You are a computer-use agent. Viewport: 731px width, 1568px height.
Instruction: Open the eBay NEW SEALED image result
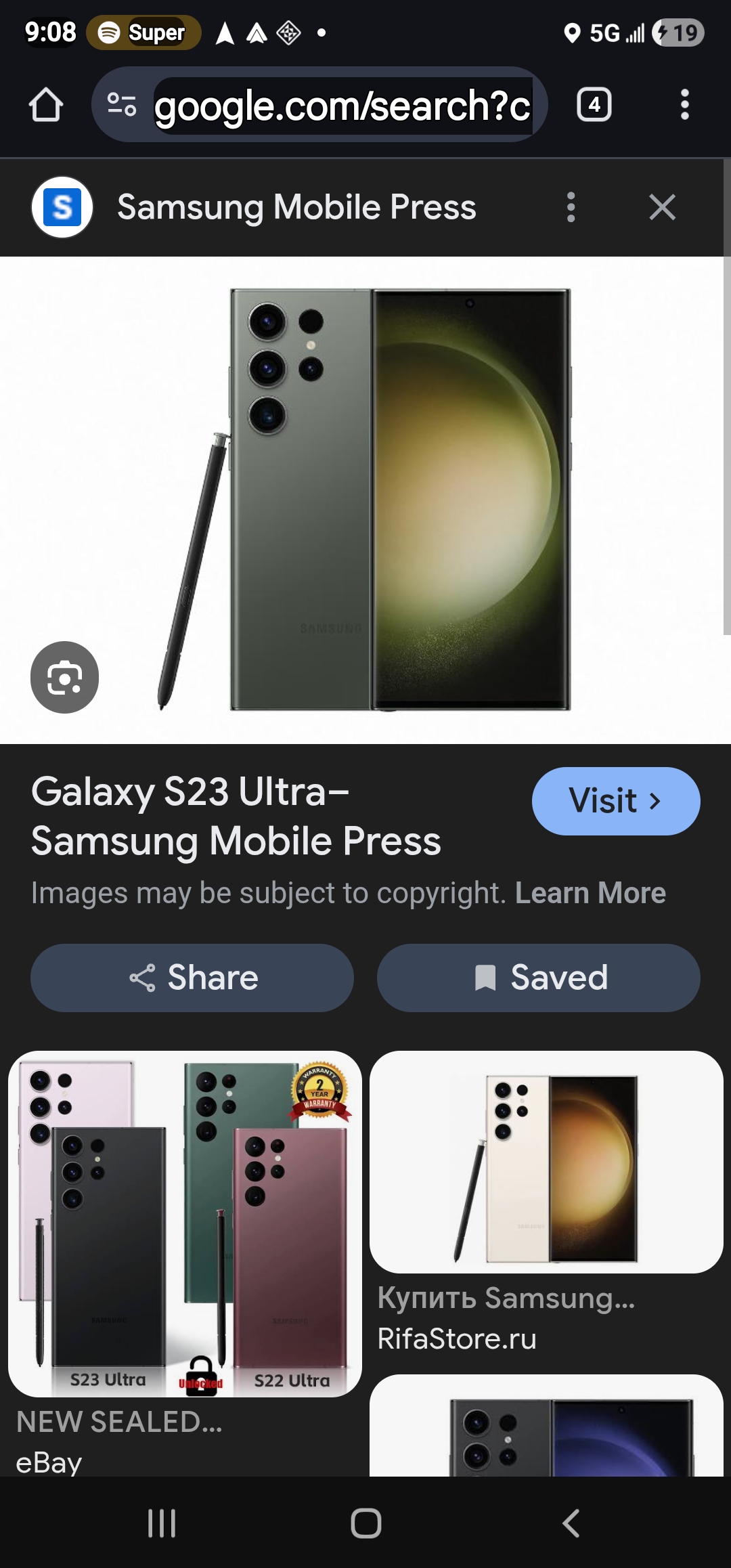click(x=185, y=1223)
